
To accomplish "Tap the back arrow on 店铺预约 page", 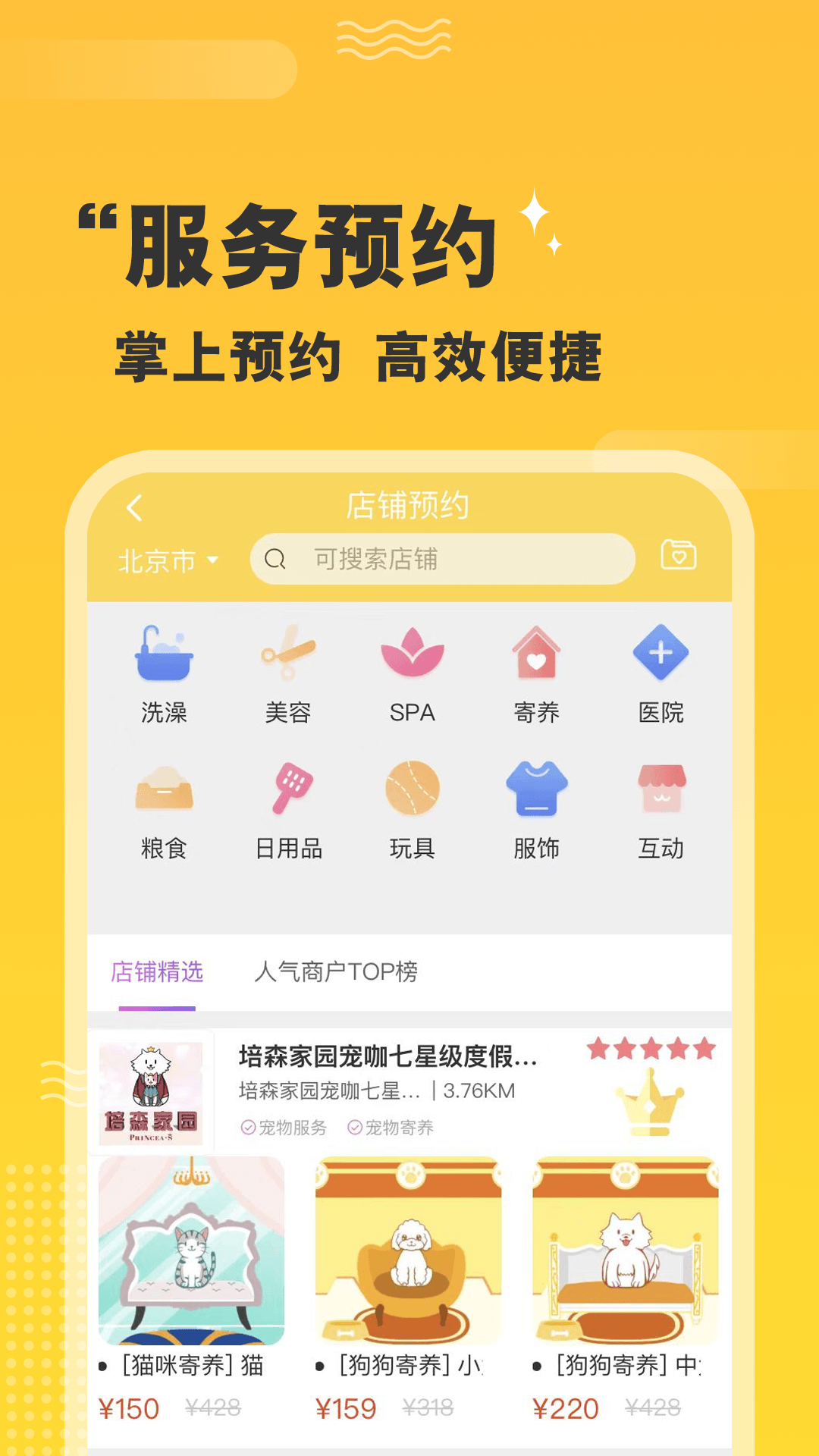I will [135, 510].
